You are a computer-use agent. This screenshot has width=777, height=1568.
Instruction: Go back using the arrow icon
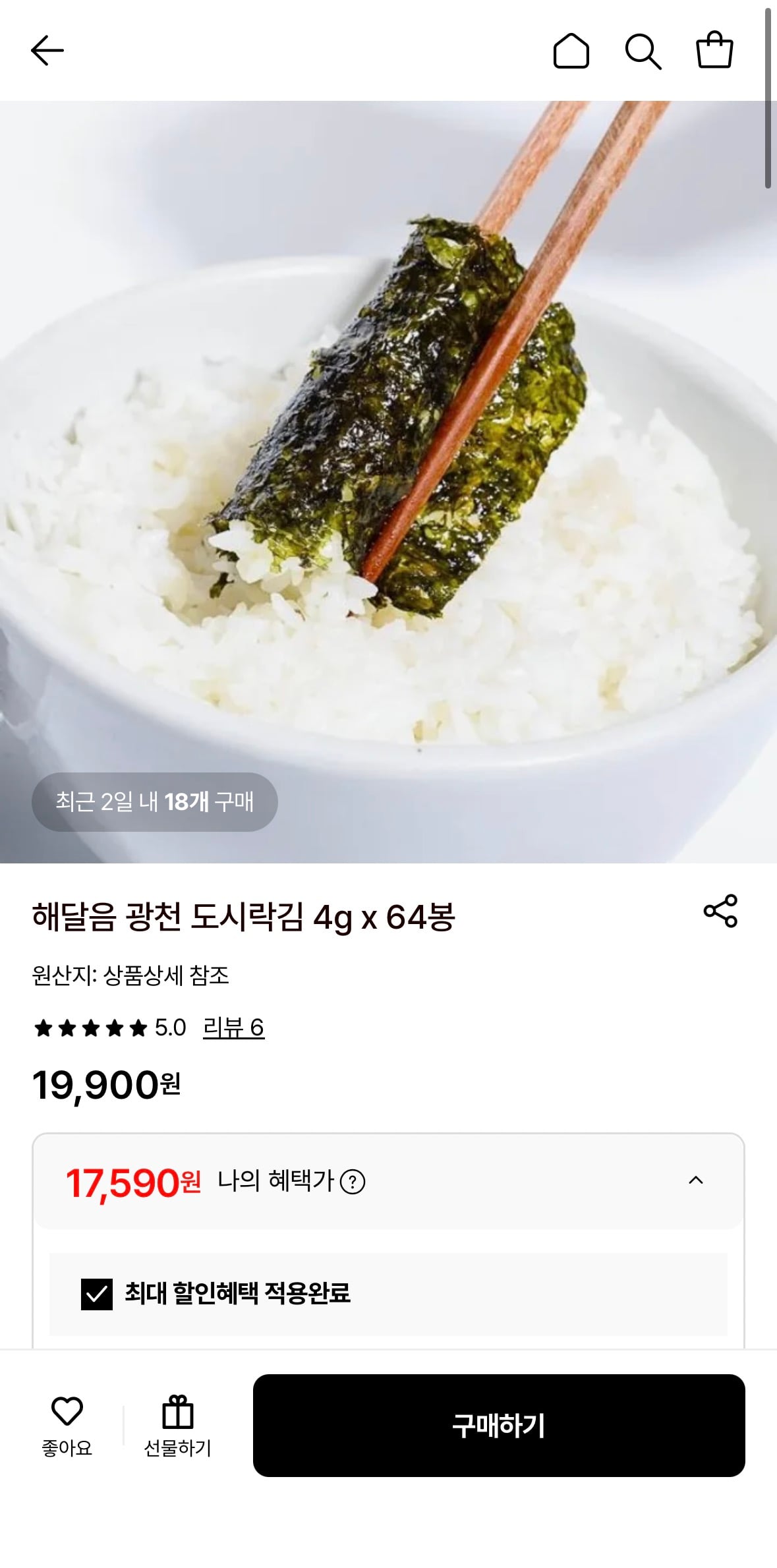coord(47,51)
